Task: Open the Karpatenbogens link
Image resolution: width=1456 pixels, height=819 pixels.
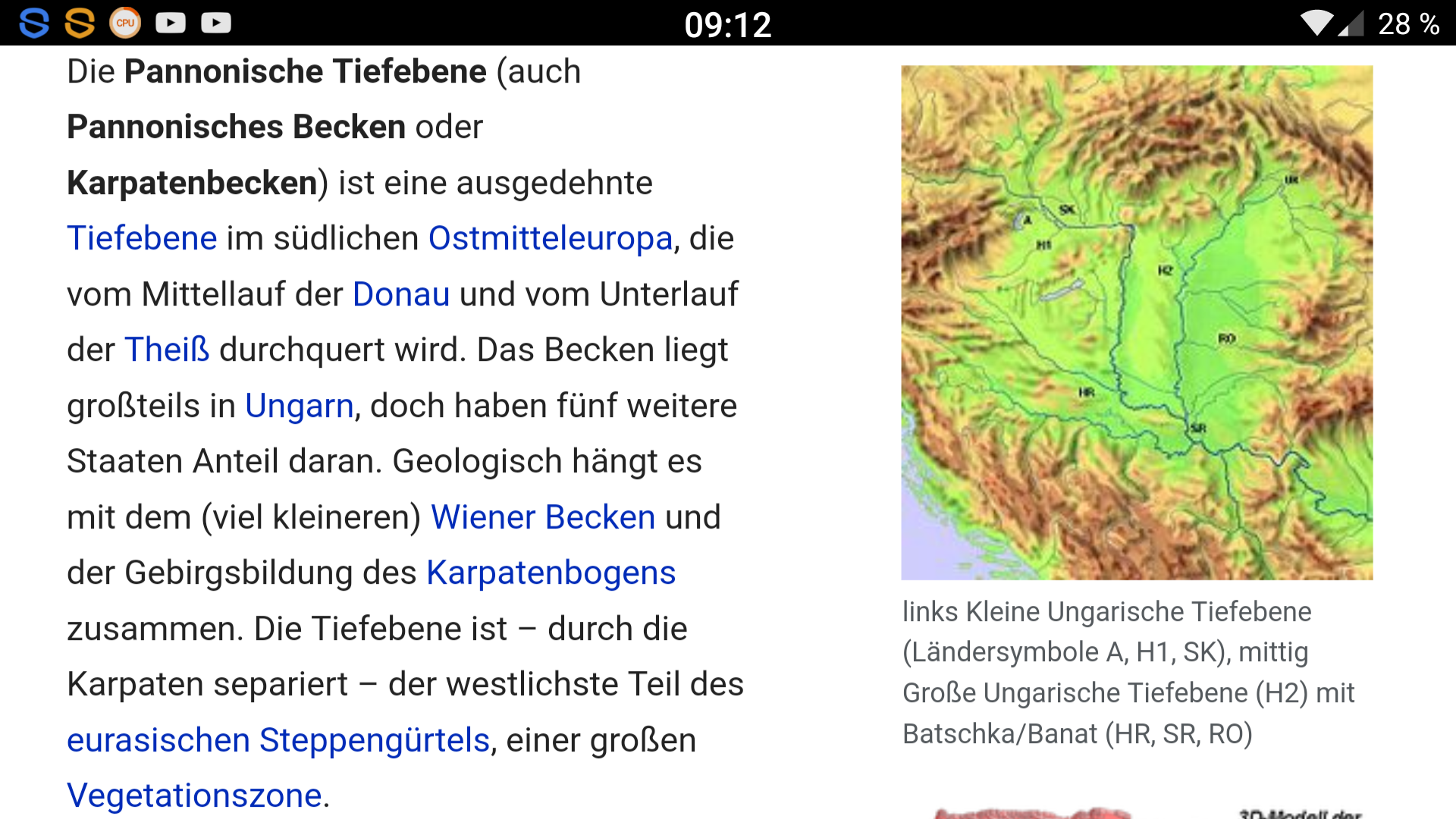Action: tap(551, 573)
